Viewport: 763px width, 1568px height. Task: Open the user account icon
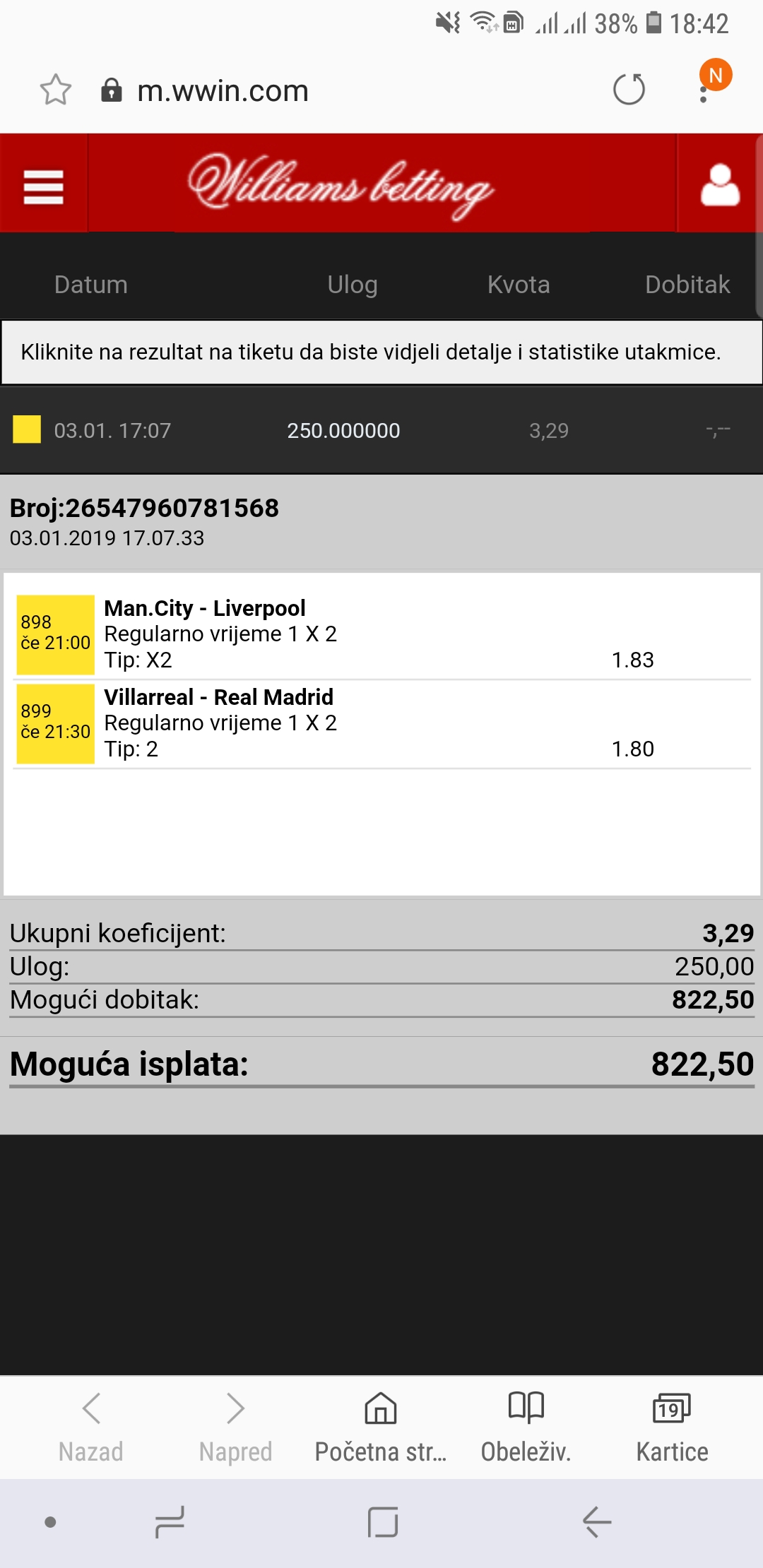[720, 185]
